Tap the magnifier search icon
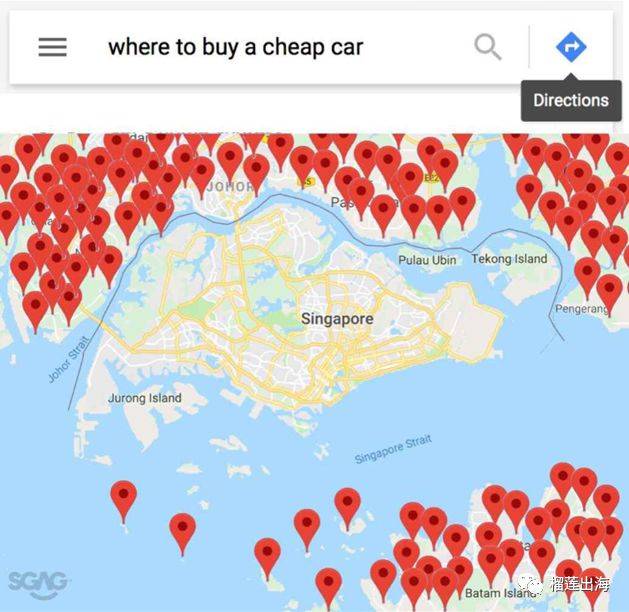629x612 pixels. pyautogui.click(x=488, y=46)
